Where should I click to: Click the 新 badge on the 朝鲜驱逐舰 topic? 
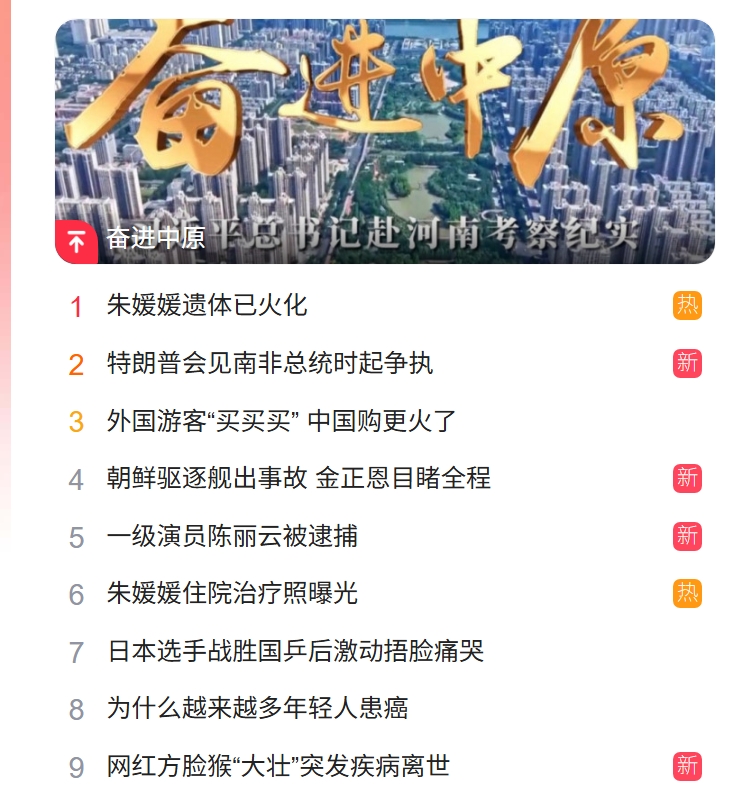coord(685,477)
